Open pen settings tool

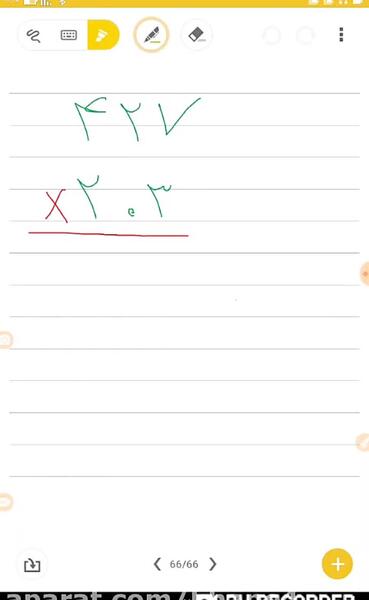pyautogui.click(x=151, y=35)
